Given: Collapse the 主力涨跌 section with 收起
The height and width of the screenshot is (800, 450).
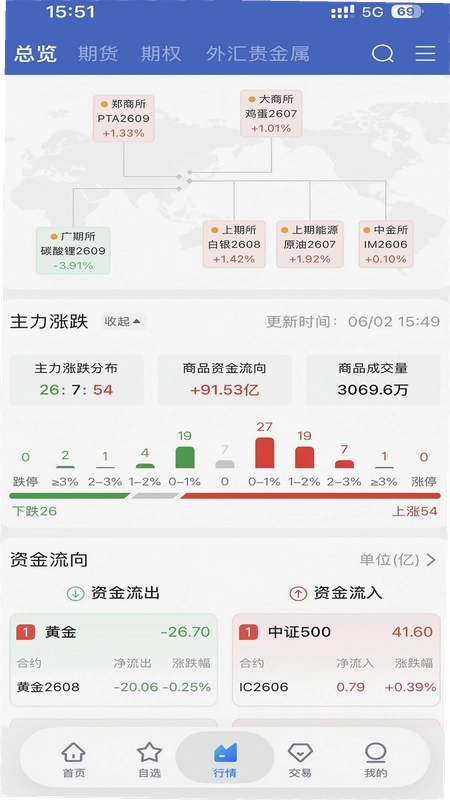Looking at the screenshot, I should 122,321.
